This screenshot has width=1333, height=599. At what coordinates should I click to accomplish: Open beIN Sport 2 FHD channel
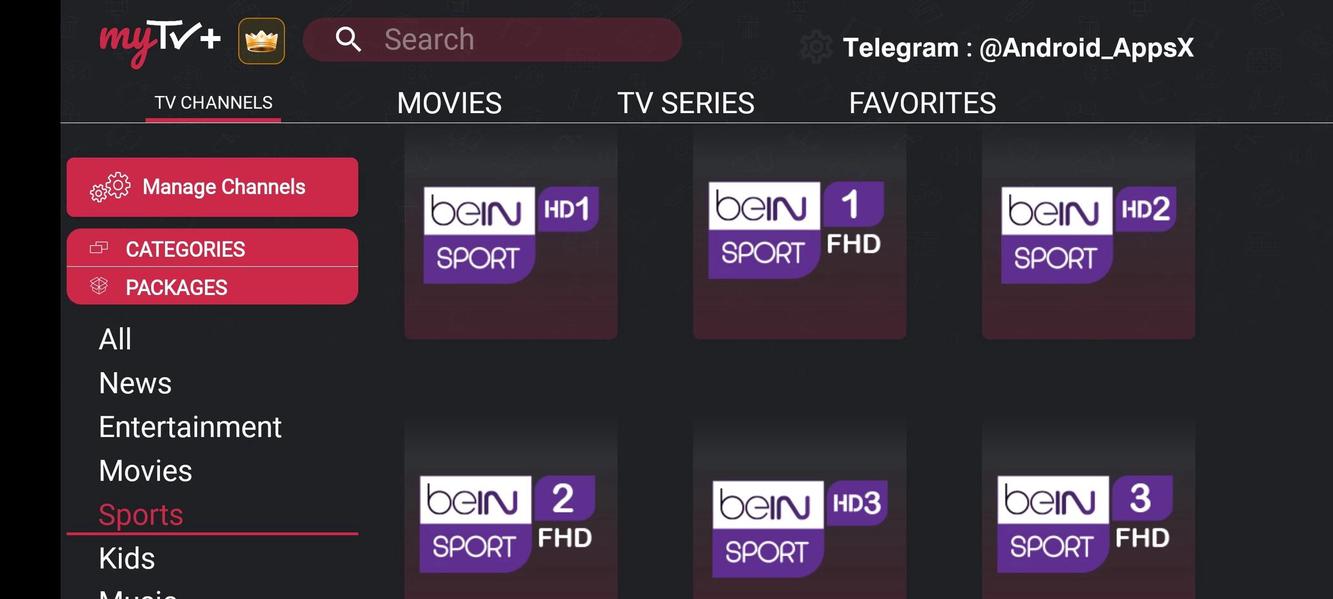pos(510,520)
